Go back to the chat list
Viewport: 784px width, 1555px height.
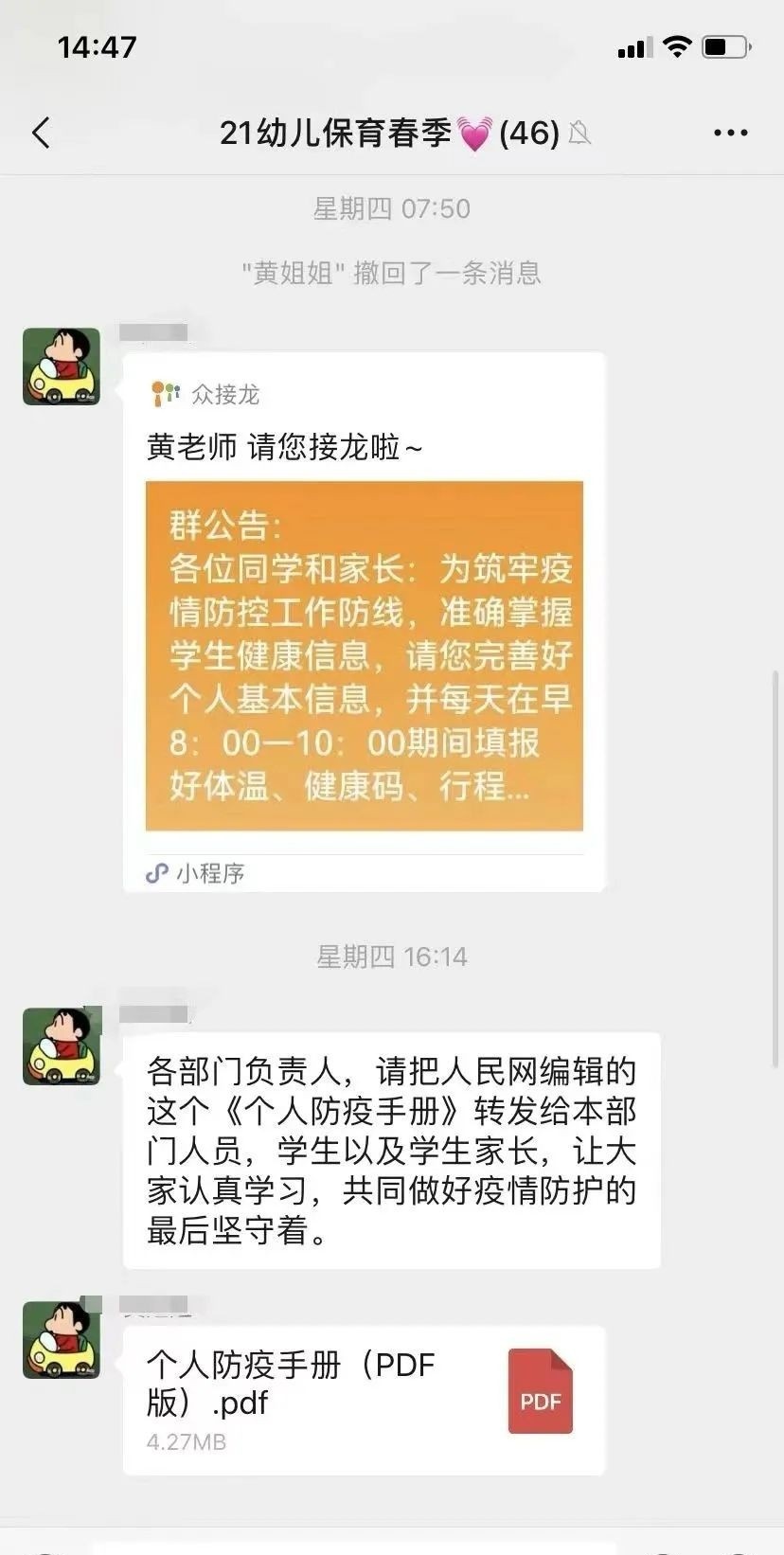[41, 134]
